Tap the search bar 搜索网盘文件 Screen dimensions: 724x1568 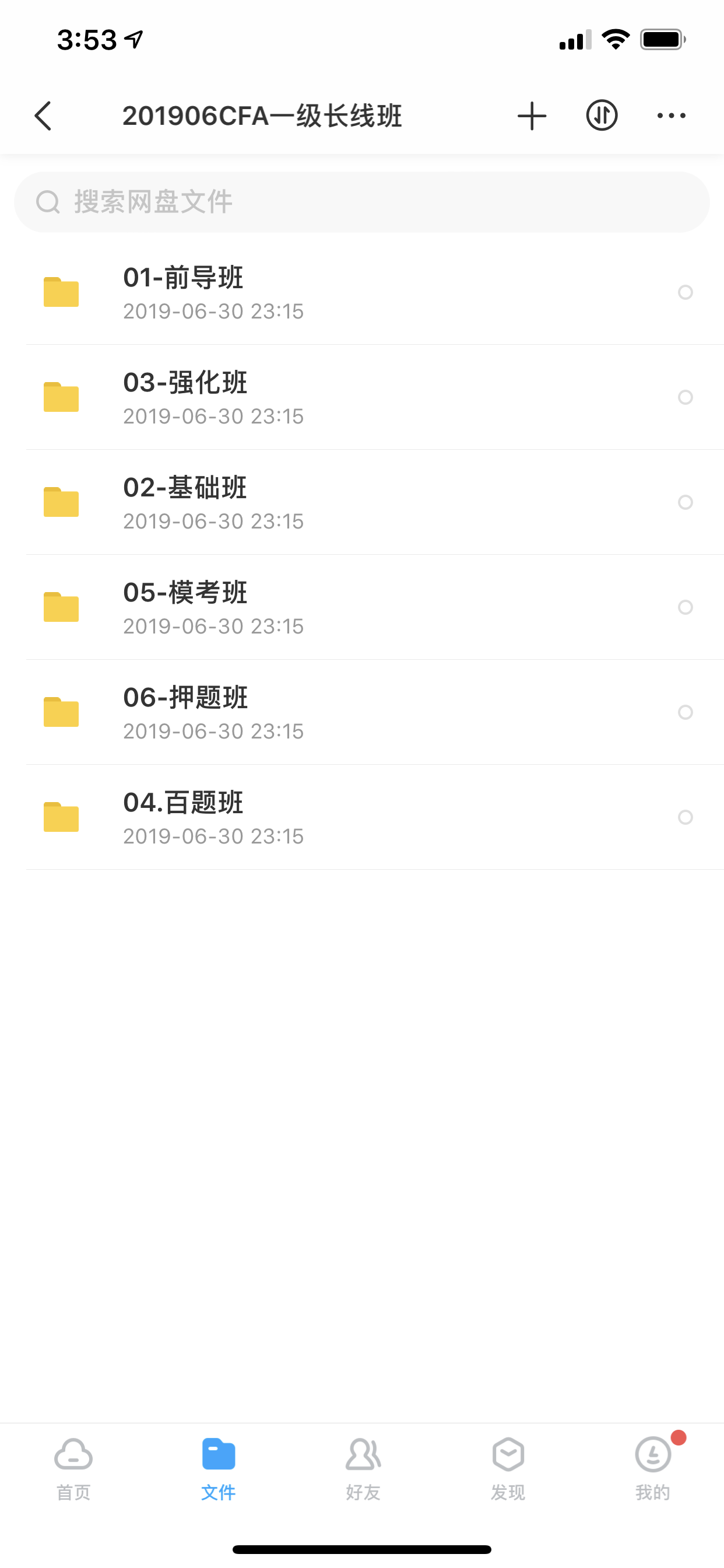[x=362, y=201]
